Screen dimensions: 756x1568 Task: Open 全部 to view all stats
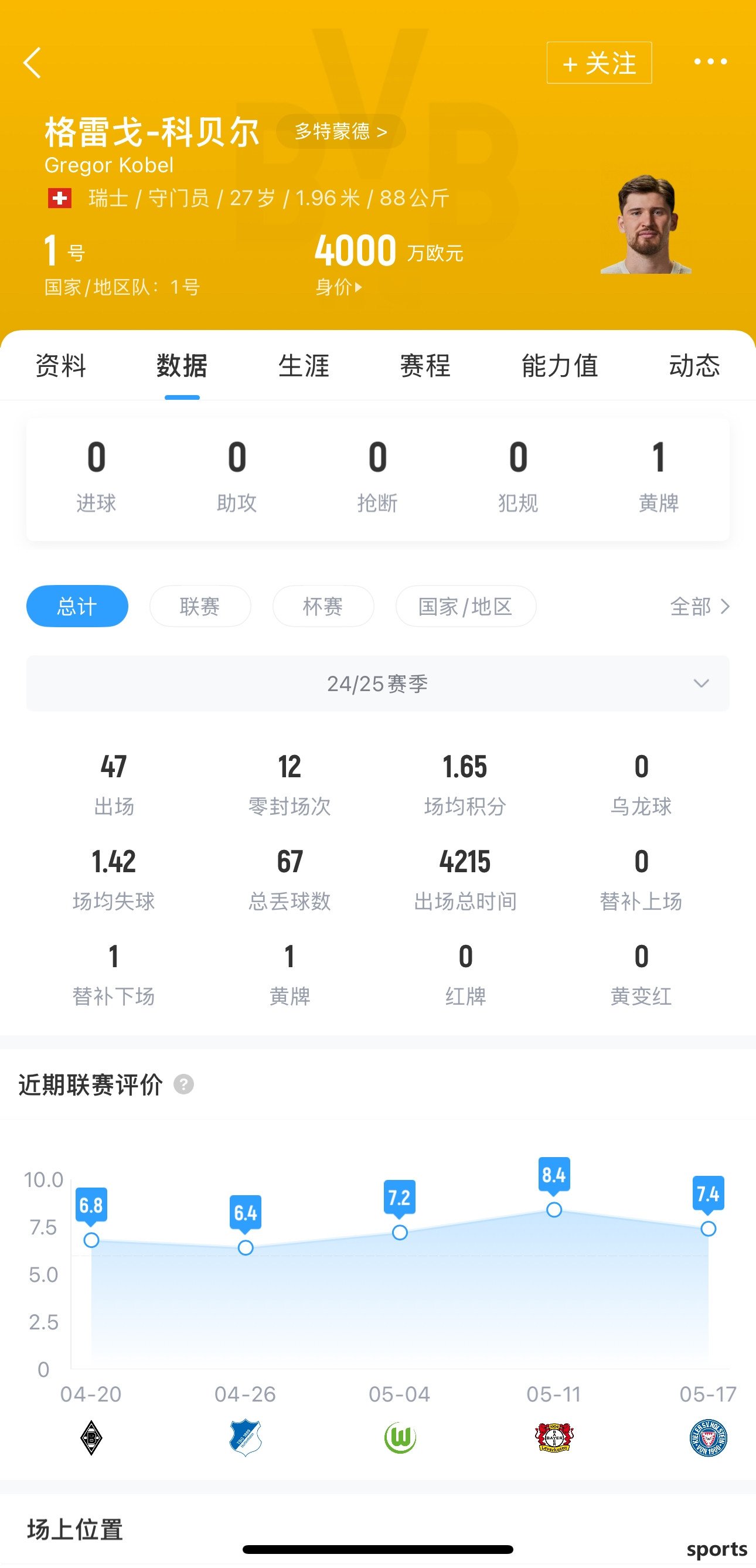(699, 606)
